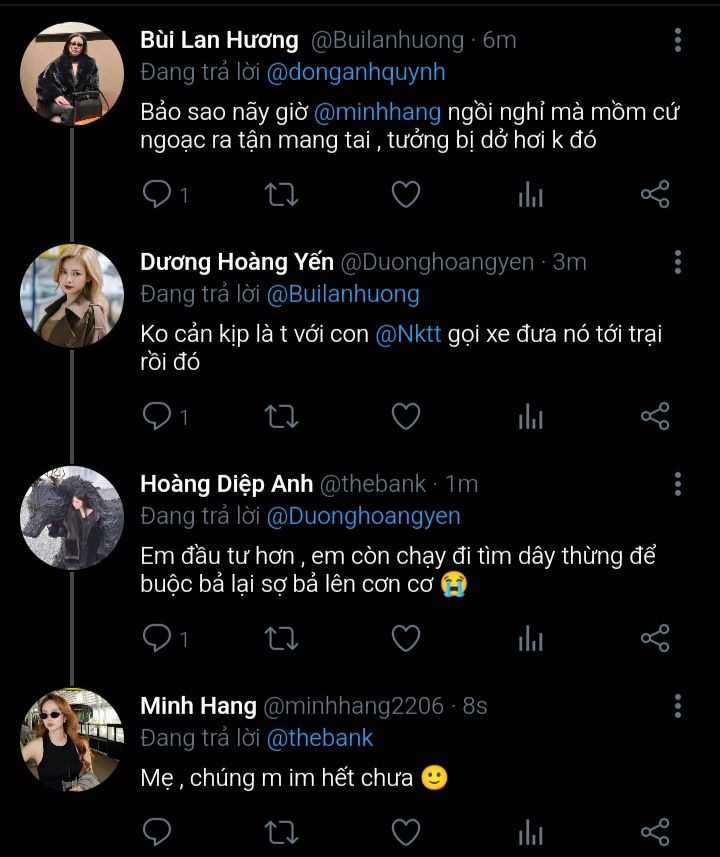Retweet Minh Hang's tweet

[281, 831]
